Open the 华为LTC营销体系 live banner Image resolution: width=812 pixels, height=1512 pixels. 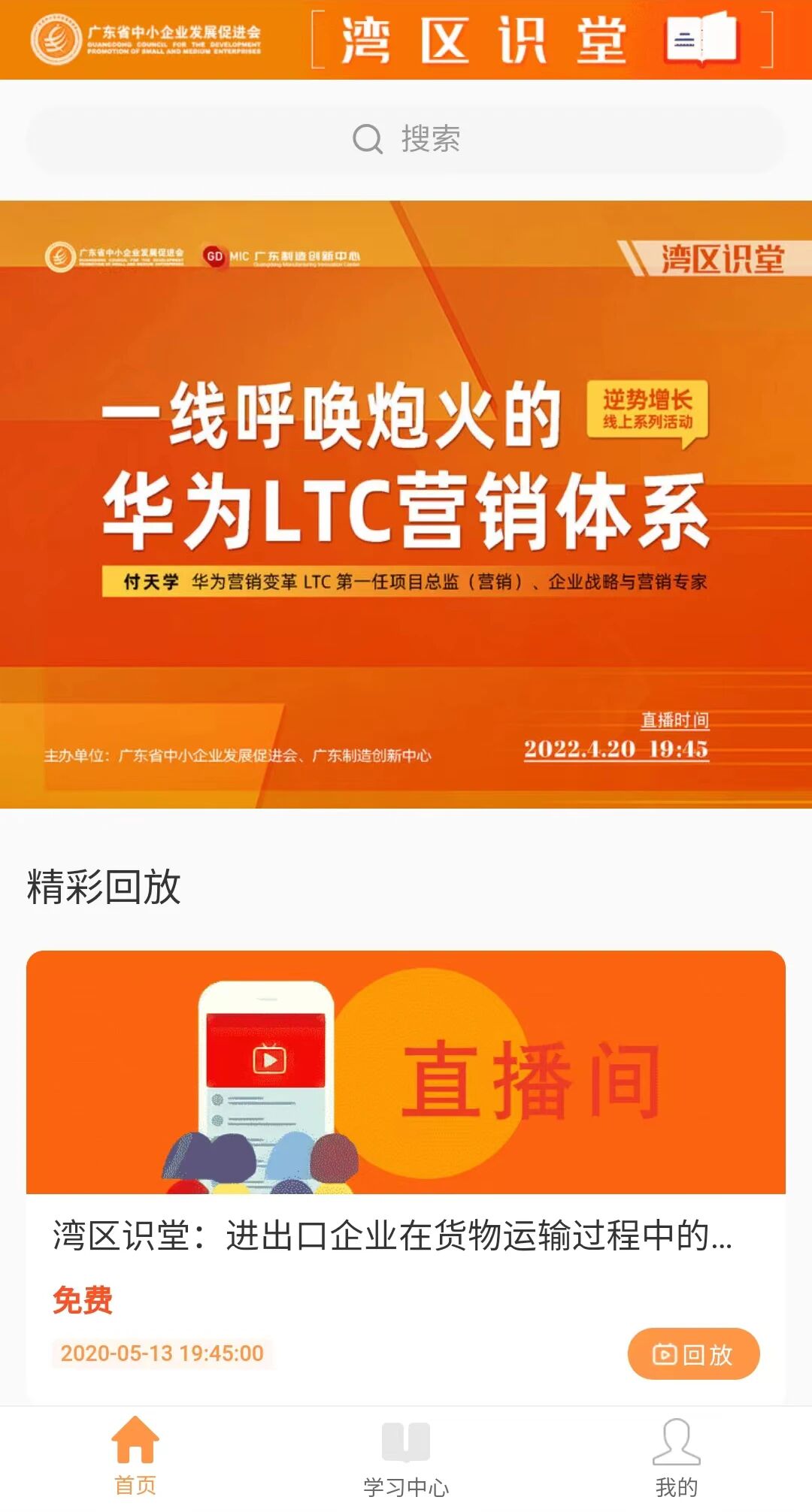point(406,503)
